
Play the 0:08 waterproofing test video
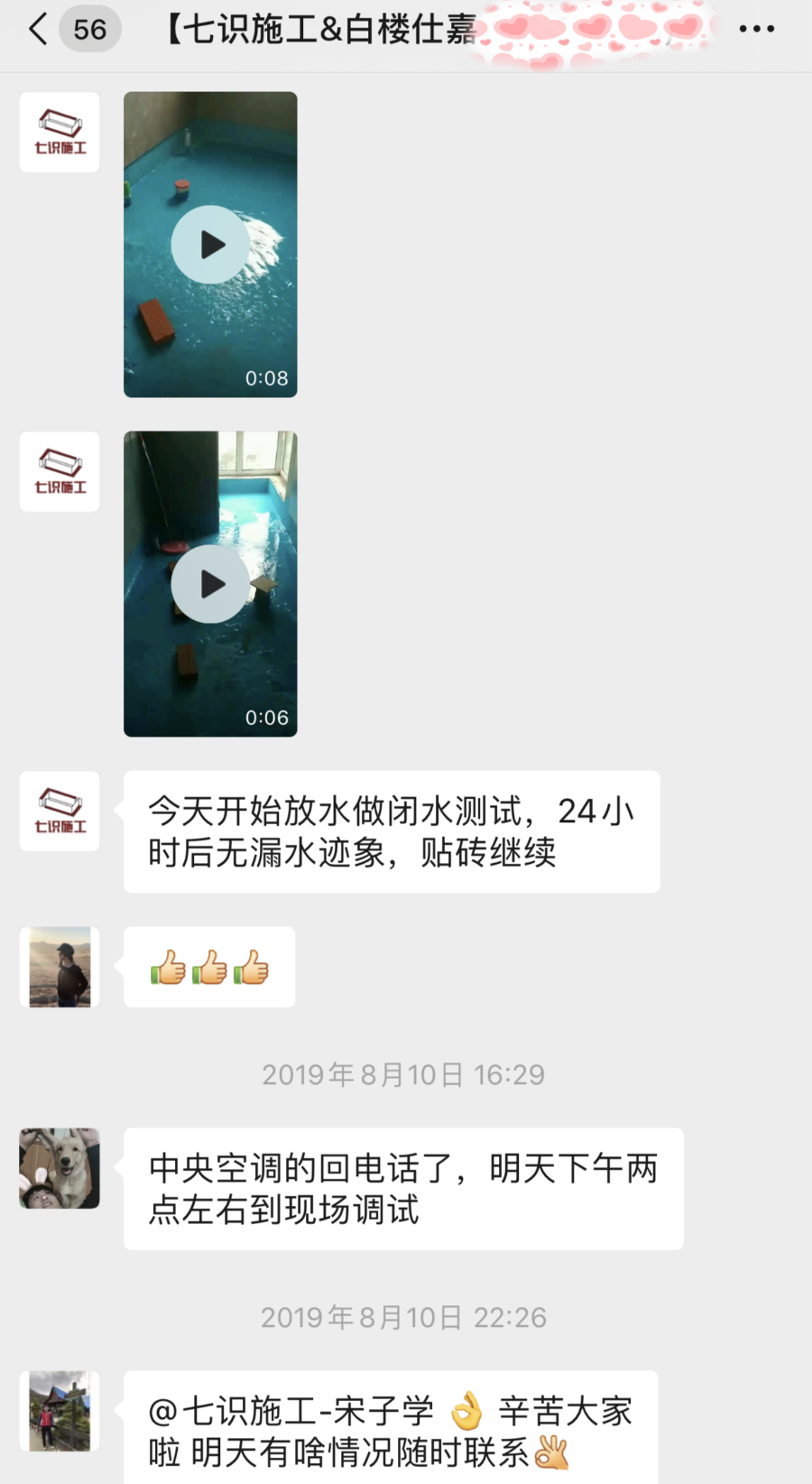tap(210, 243)
